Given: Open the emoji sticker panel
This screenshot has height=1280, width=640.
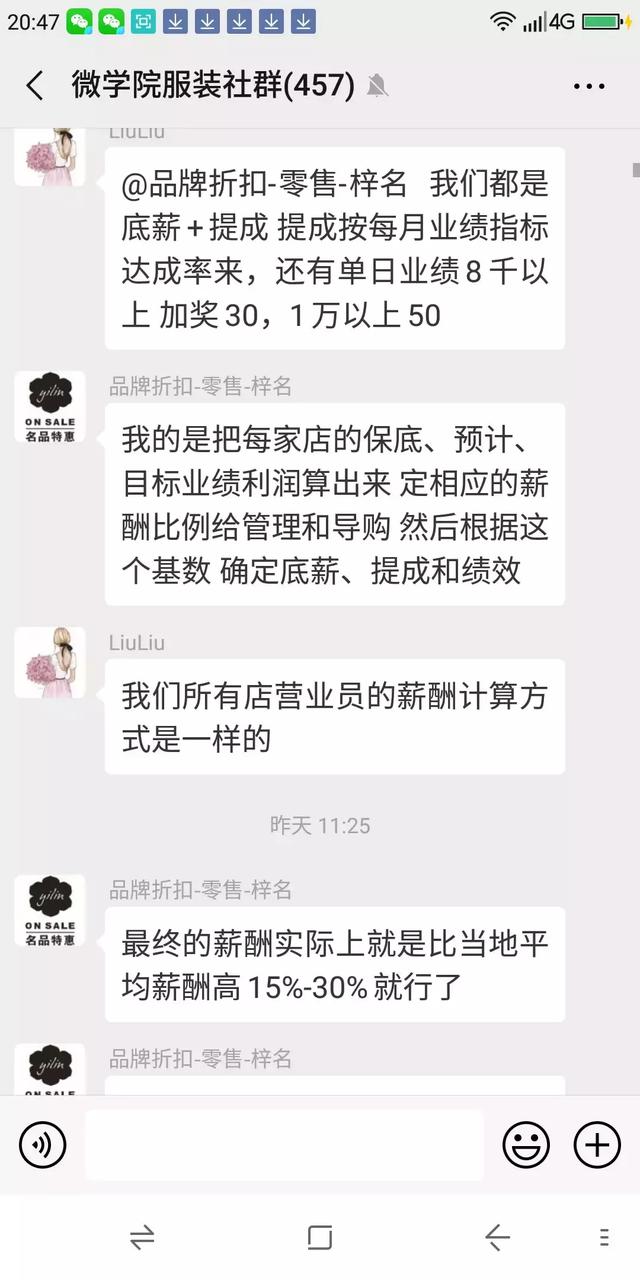Looking at the screenshot, I should tap(525, 1144).
